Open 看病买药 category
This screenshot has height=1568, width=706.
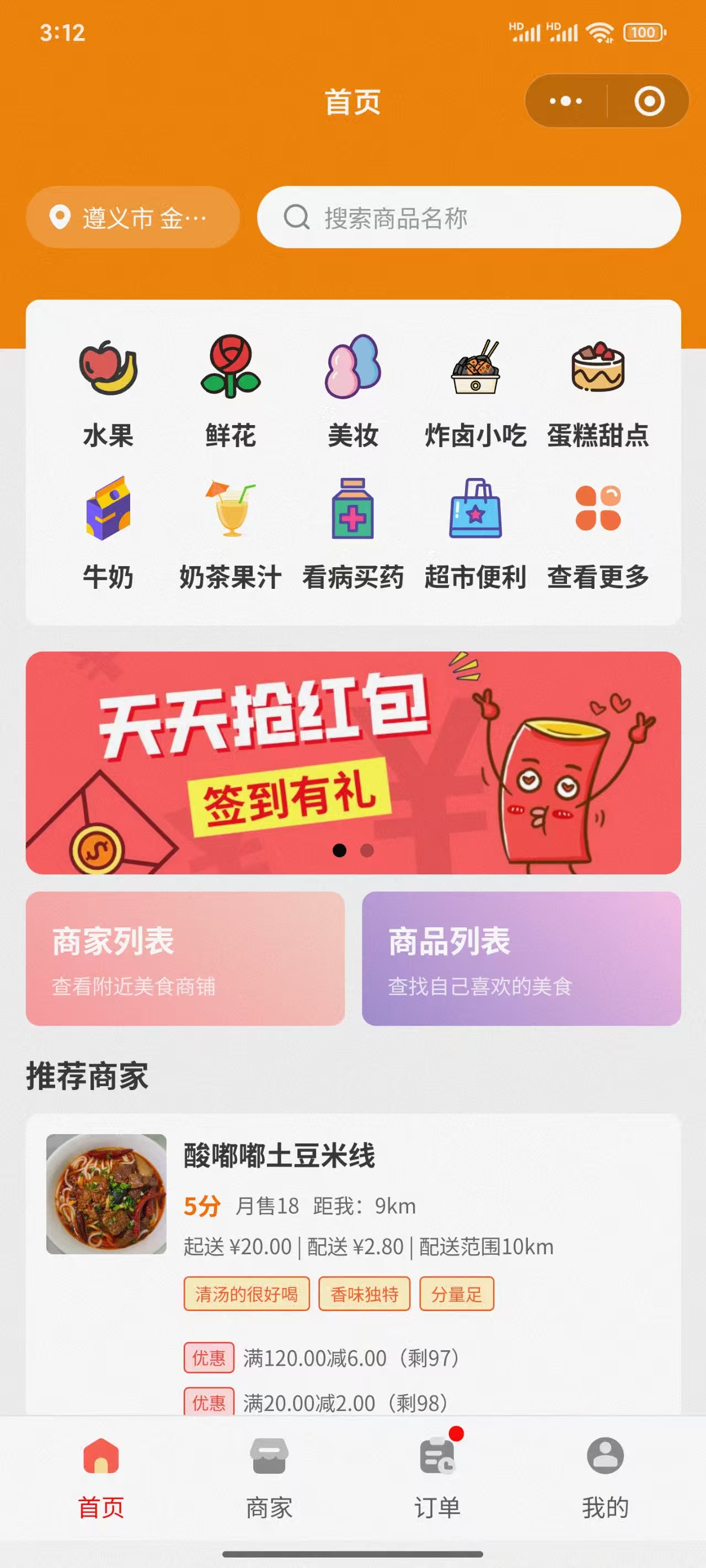352,533
